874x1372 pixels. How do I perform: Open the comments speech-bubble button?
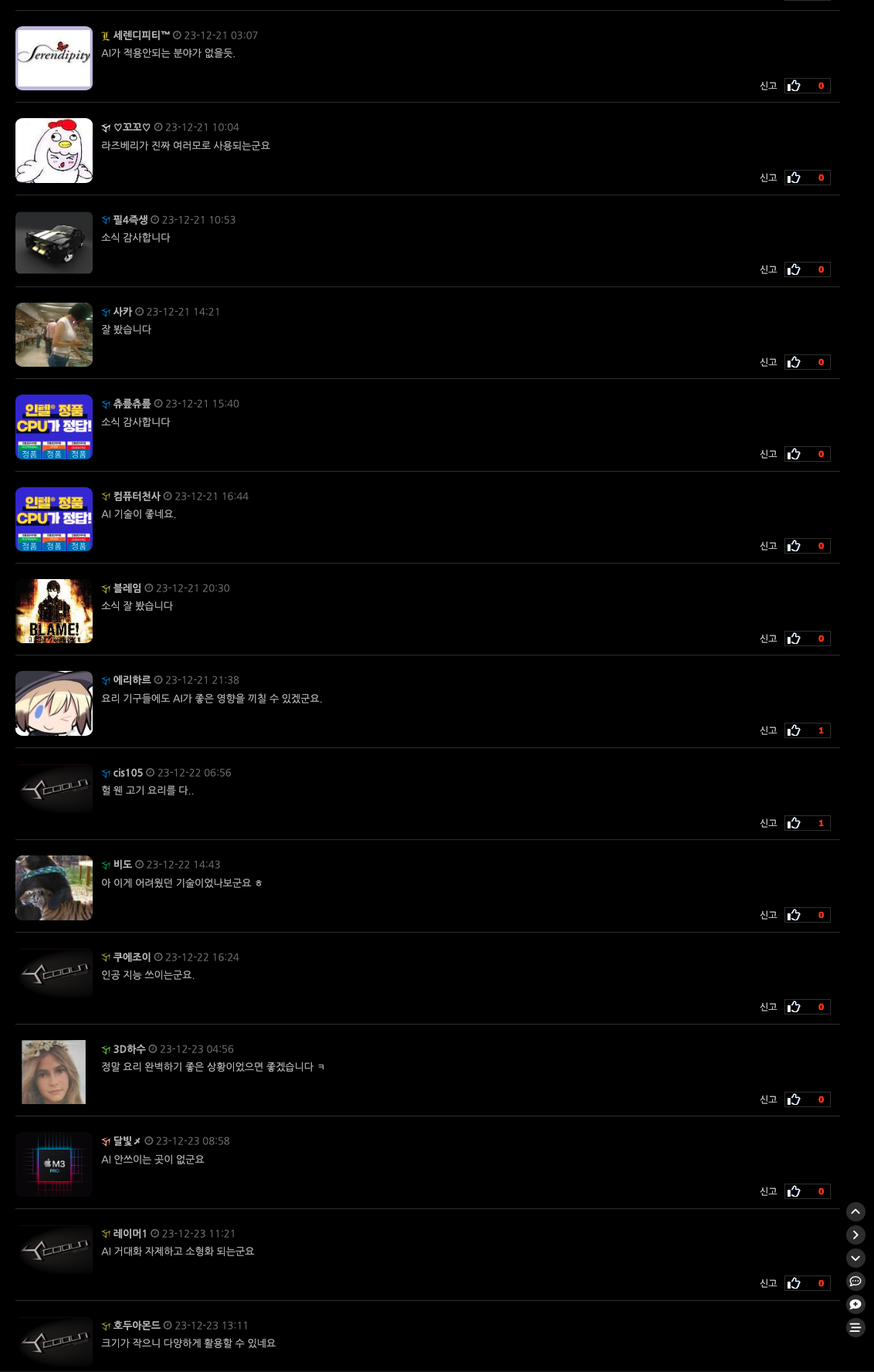(855, 1282)
